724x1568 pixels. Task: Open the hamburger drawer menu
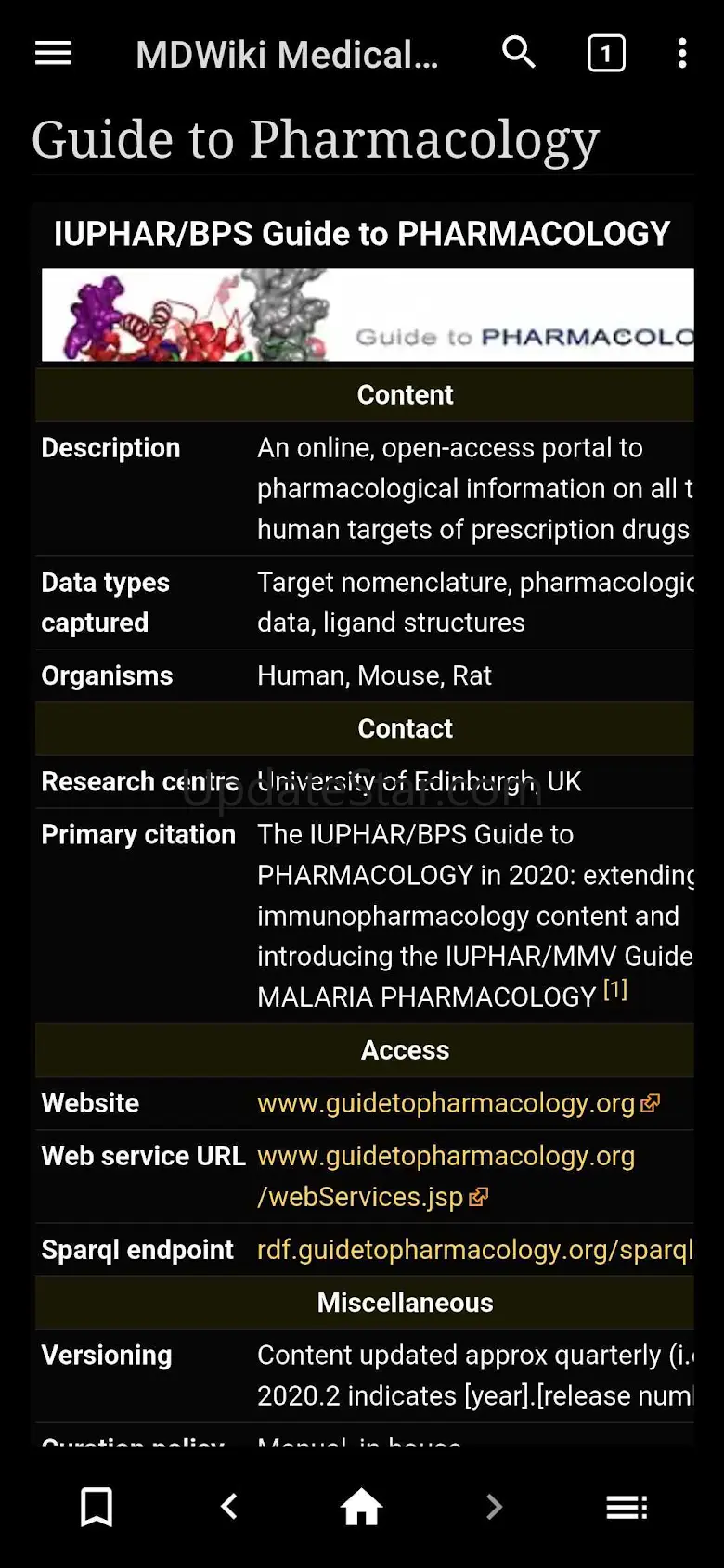tap(53, 54)
